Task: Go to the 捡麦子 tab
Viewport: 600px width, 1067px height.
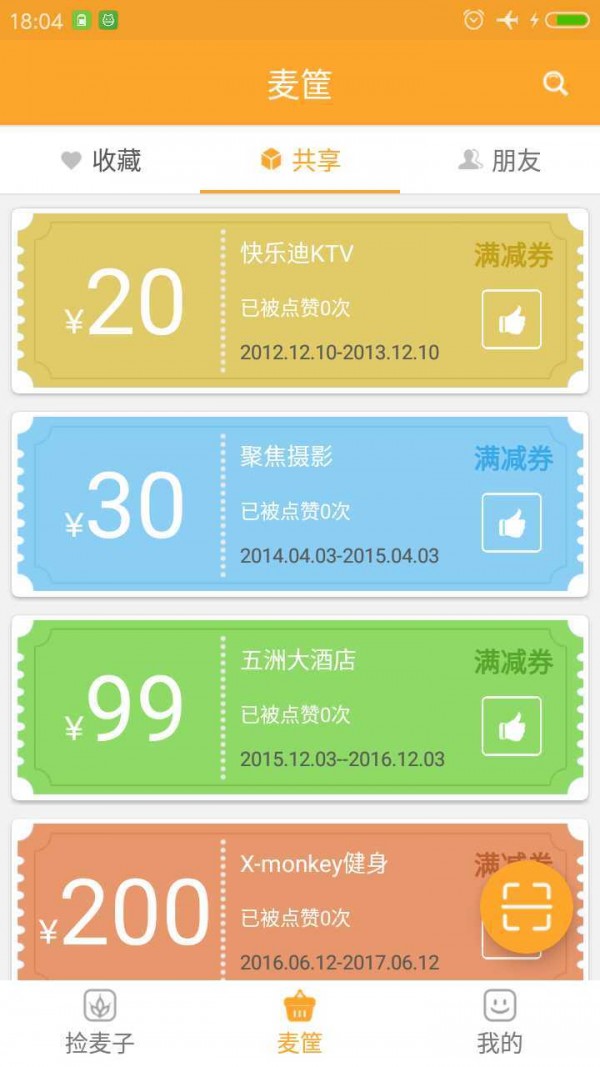Action: (x=99, y=1022)
